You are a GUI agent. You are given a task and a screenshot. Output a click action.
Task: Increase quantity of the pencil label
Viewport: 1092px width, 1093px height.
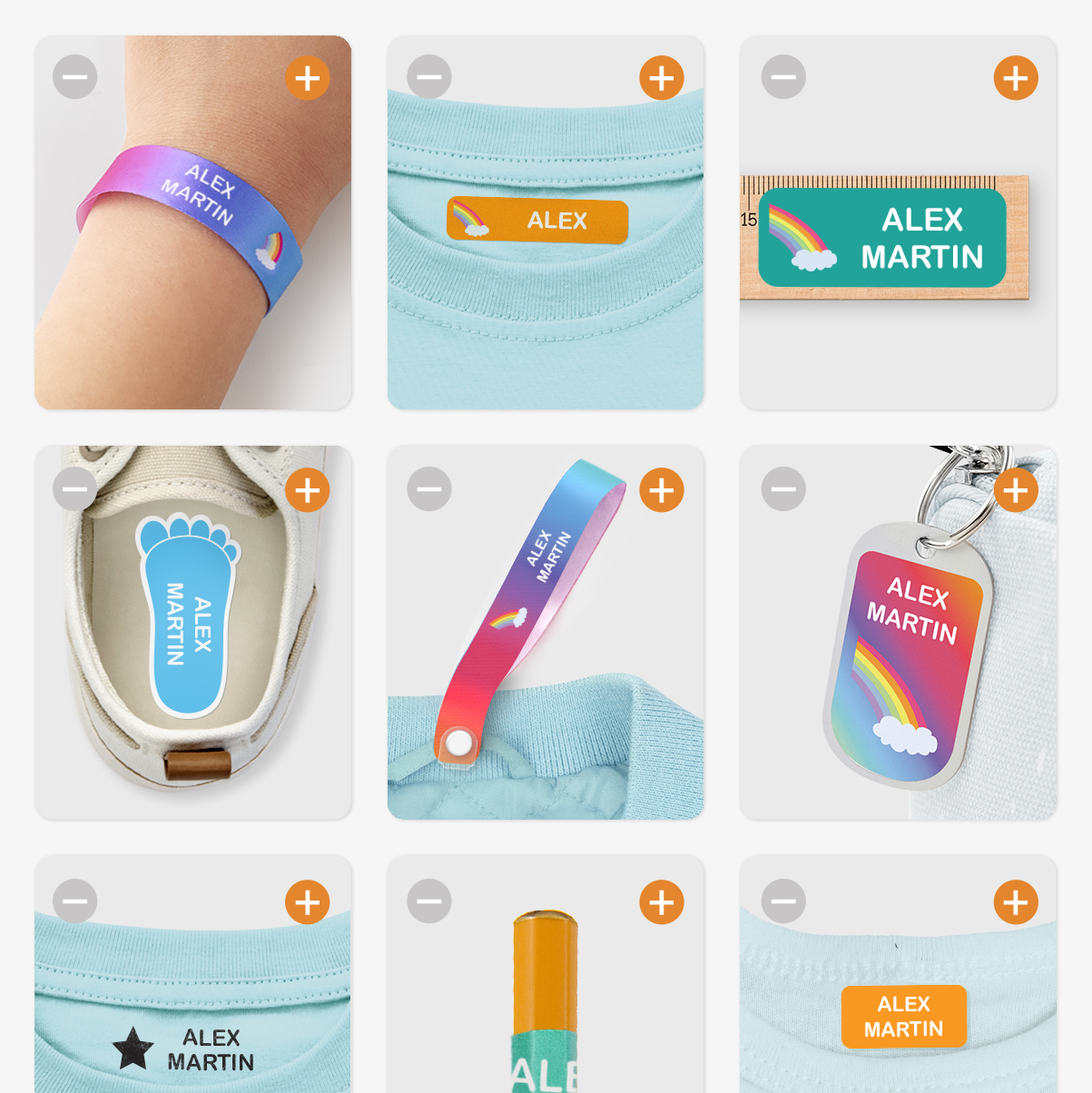tap(662, 902)
